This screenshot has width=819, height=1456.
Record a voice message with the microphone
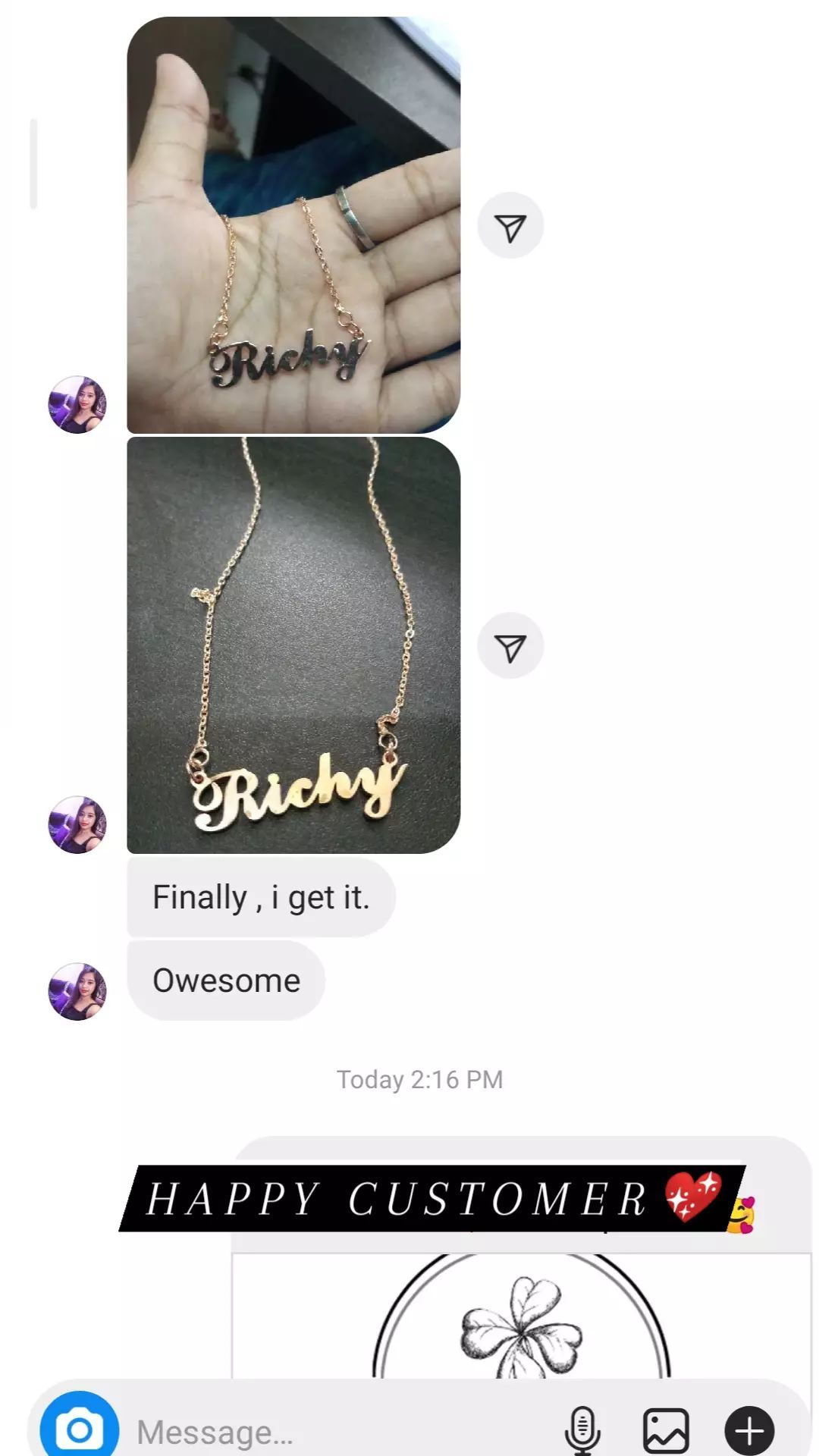pyautogui.click(x=582, y=1430)
